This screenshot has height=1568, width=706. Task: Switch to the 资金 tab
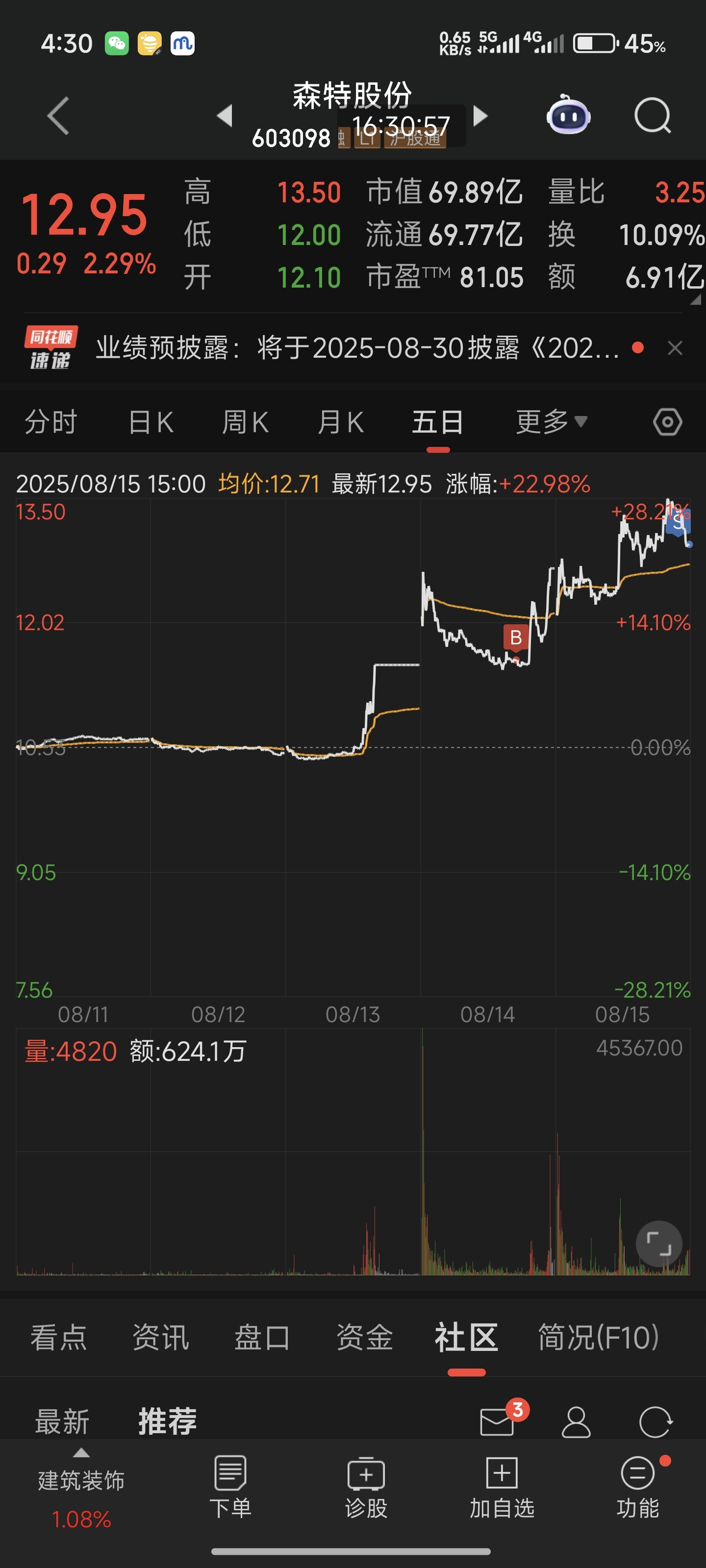[x=364, y=1337]
